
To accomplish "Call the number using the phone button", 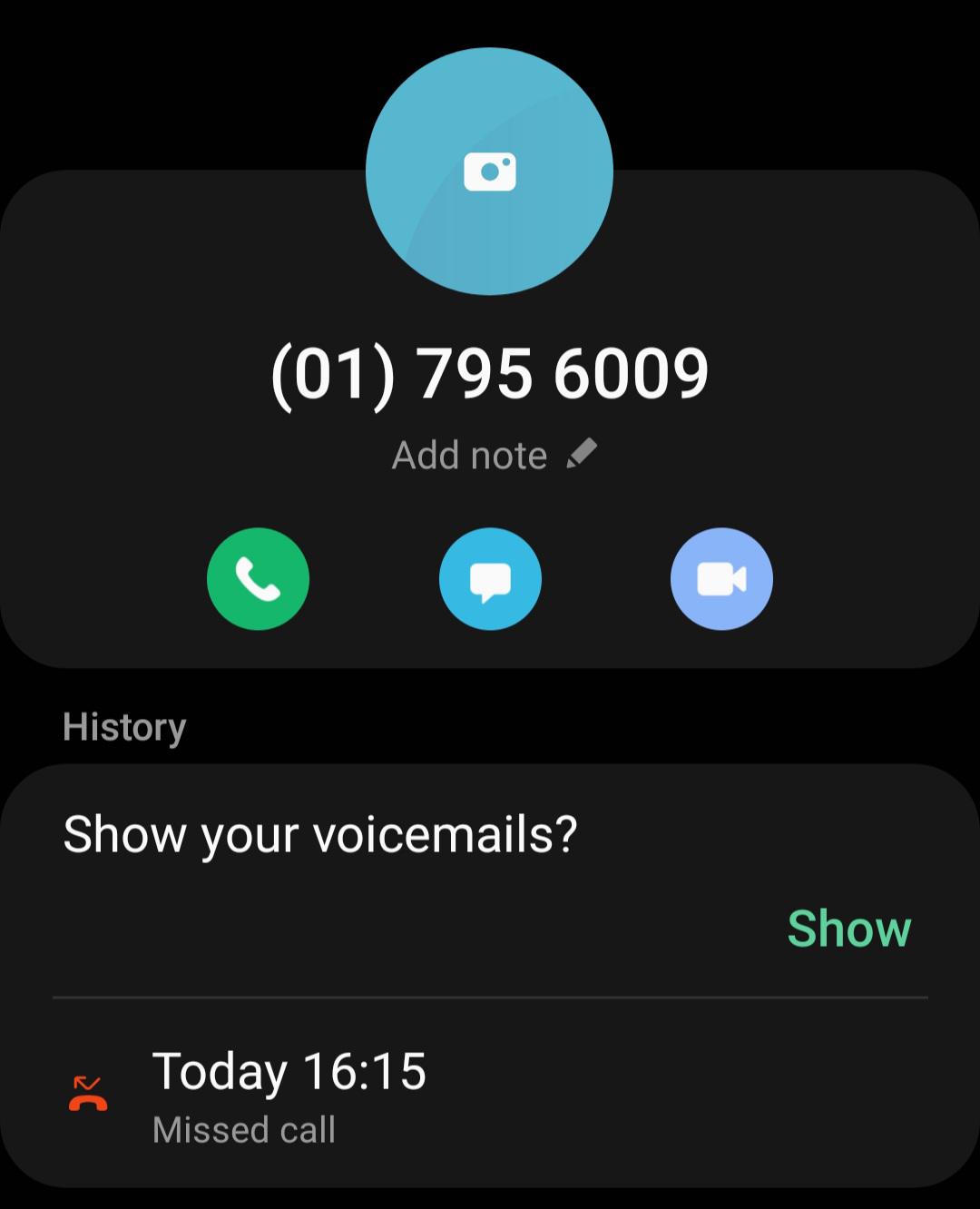I will 258,579.
